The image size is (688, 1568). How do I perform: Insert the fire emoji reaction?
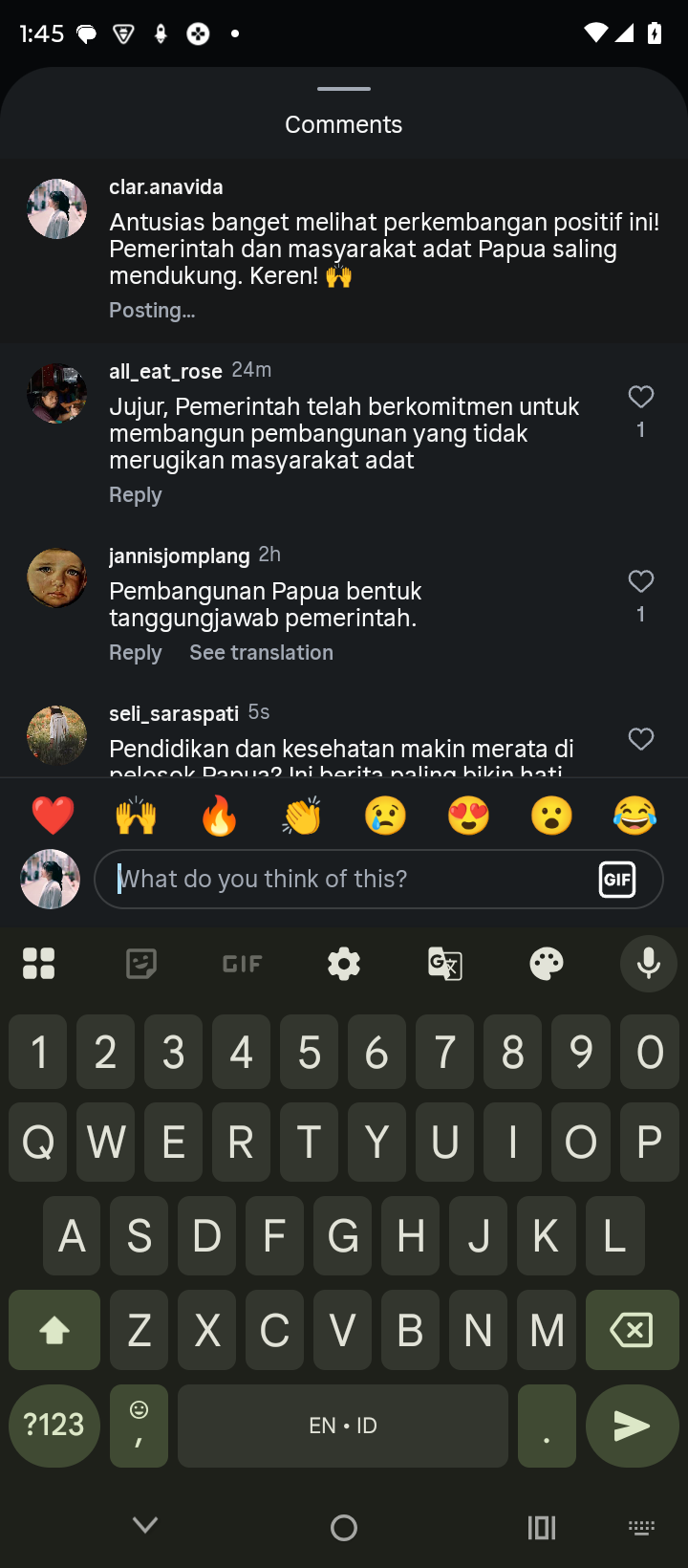point(219,817)
